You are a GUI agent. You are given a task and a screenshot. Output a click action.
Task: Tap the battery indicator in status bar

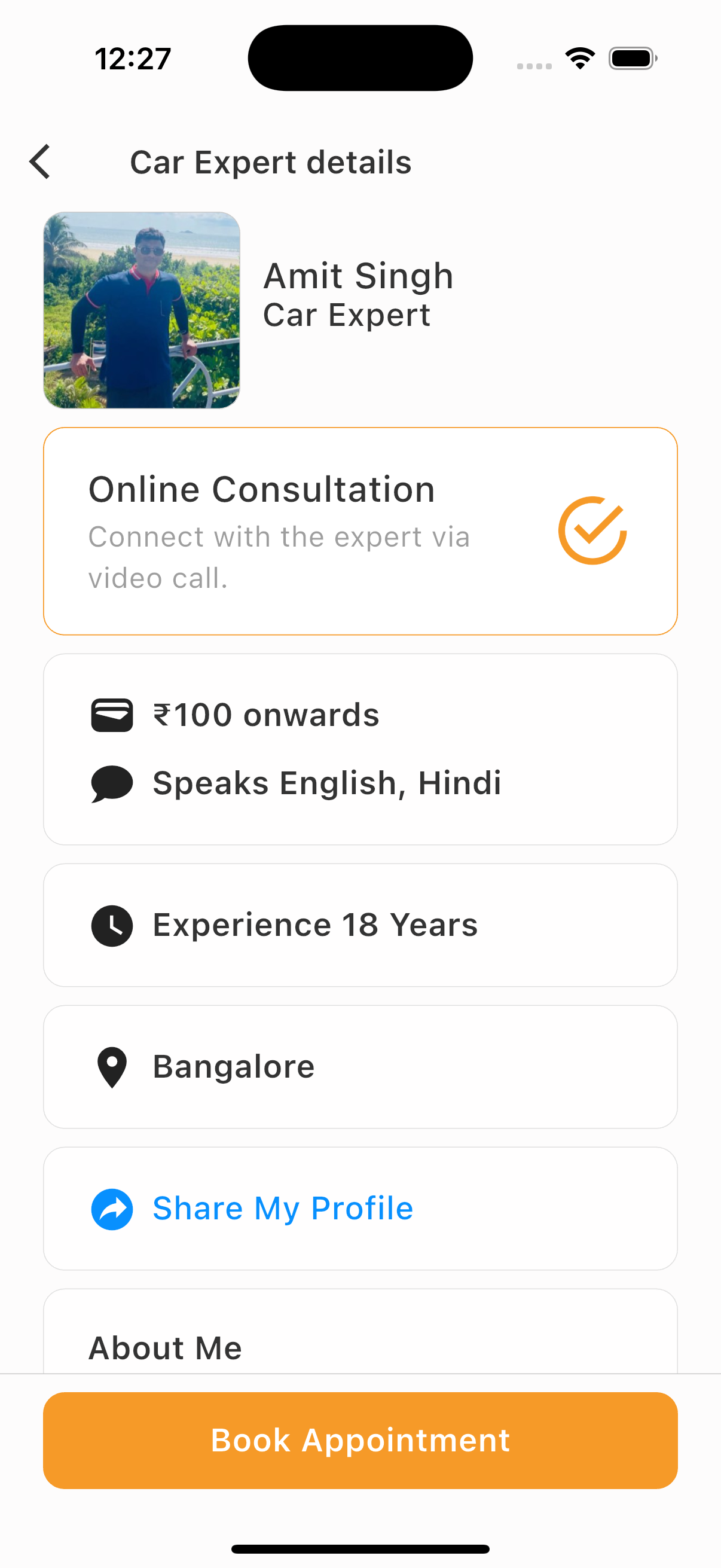631,58
